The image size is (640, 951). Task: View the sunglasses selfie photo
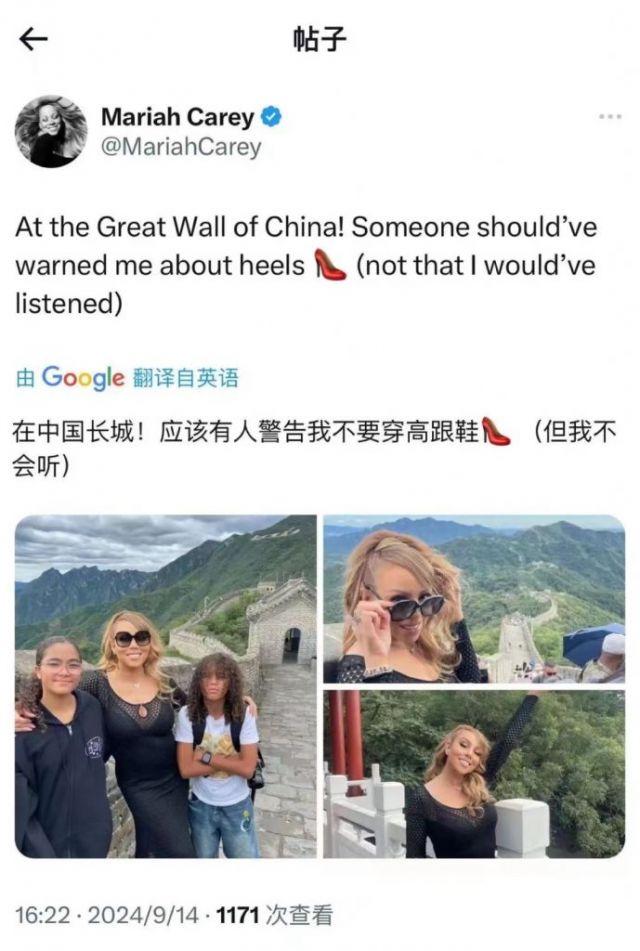pyautogui.click(x=473, y=598)
